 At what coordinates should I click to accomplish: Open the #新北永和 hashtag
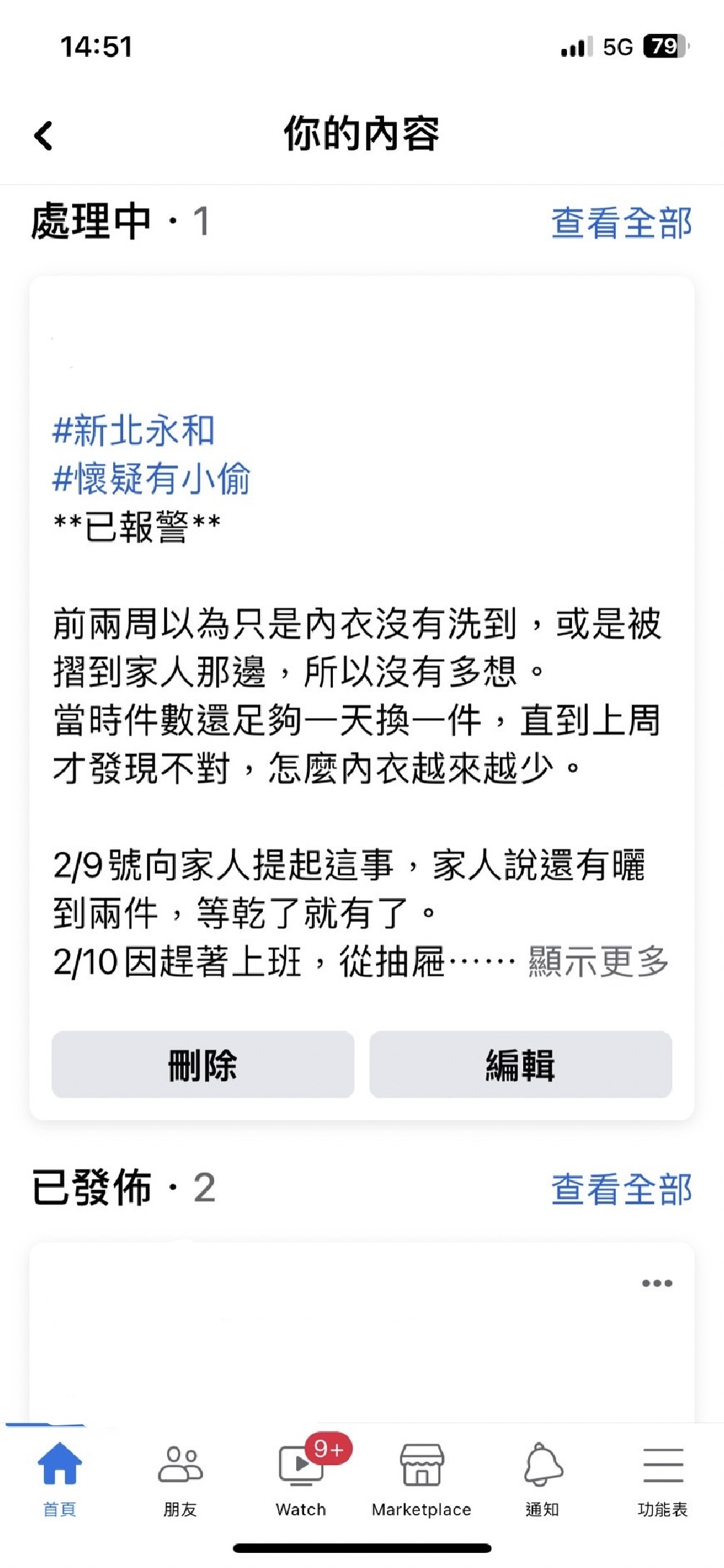tap(134, 430)
